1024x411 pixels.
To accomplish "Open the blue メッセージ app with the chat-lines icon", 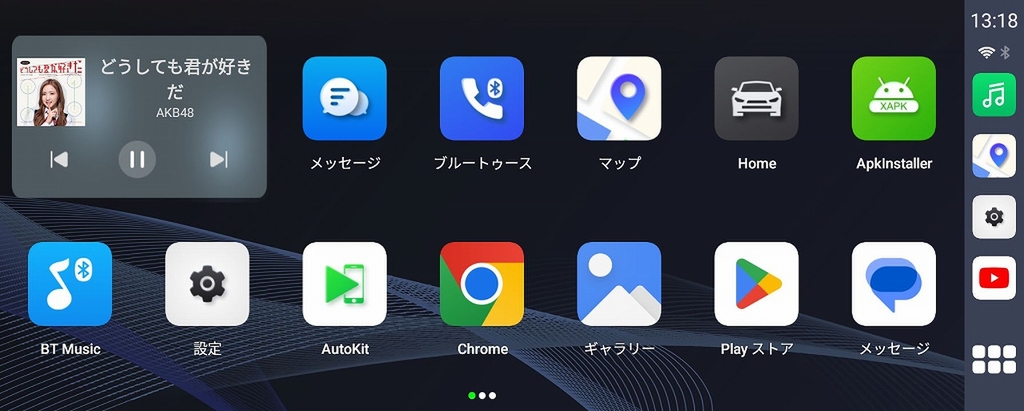I will 344,99.
